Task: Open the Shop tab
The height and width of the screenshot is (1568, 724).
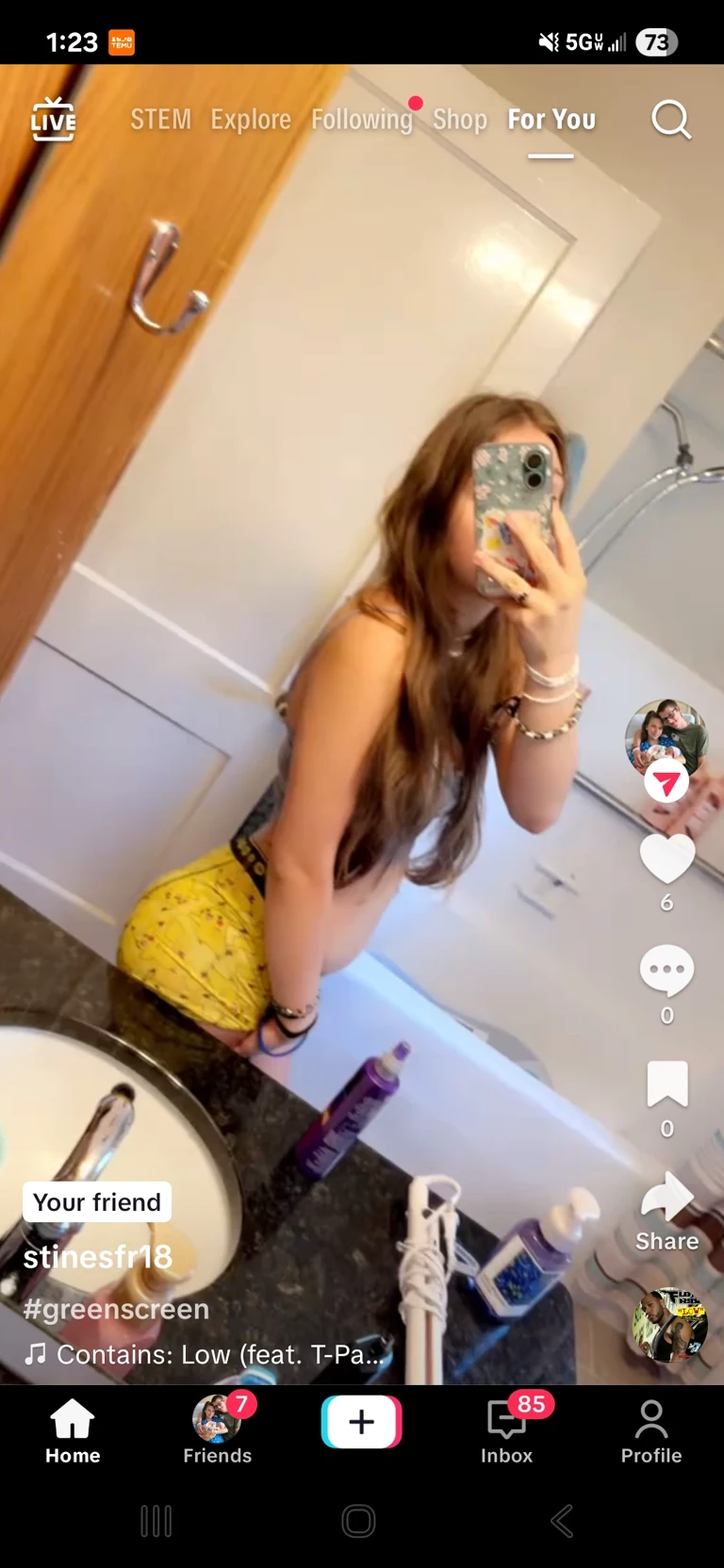Action: [x=460, y=120]
